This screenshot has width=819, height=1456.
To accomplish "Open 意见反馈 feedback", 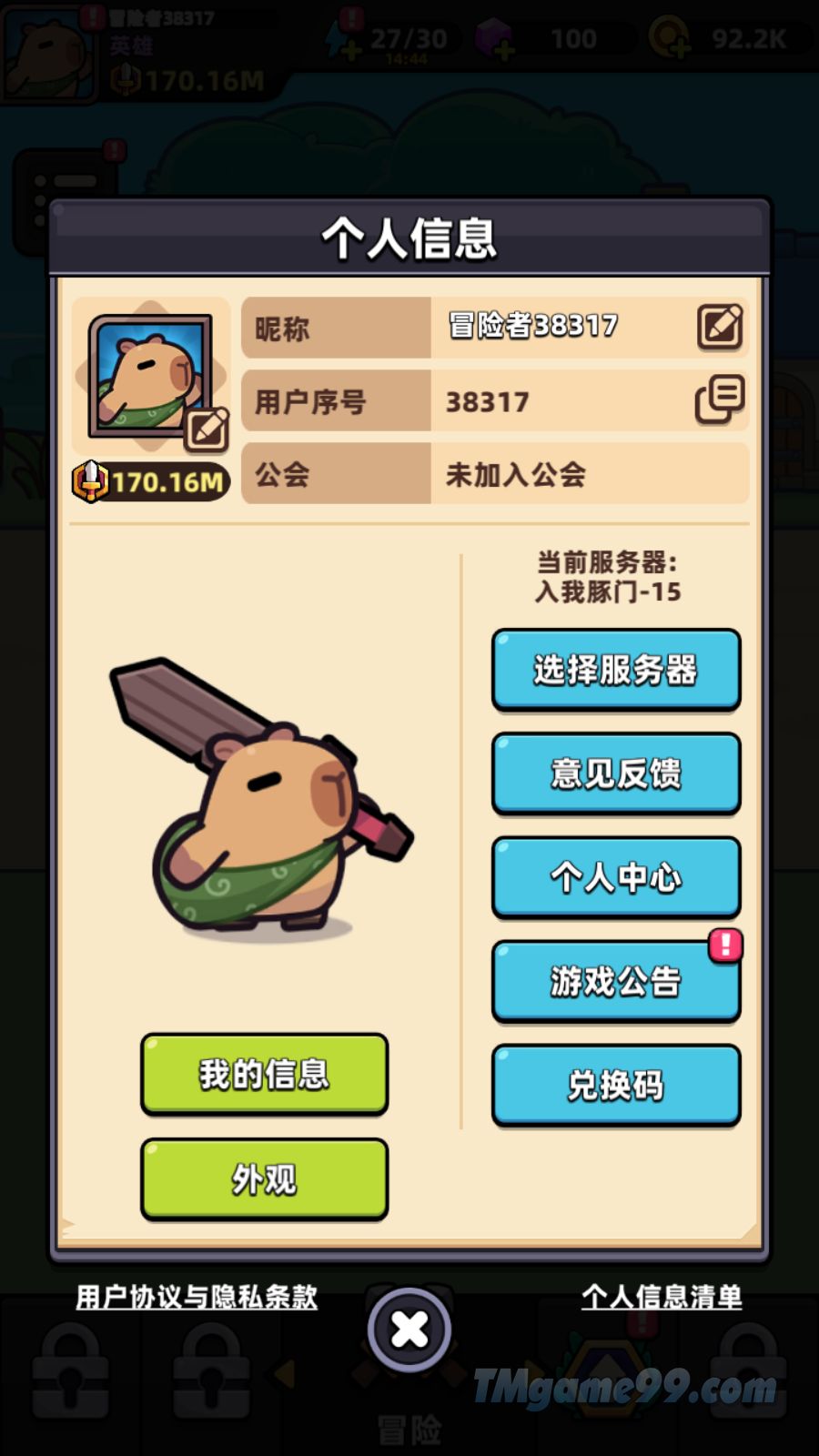I will pyautogui.click(x=616, y=773).
